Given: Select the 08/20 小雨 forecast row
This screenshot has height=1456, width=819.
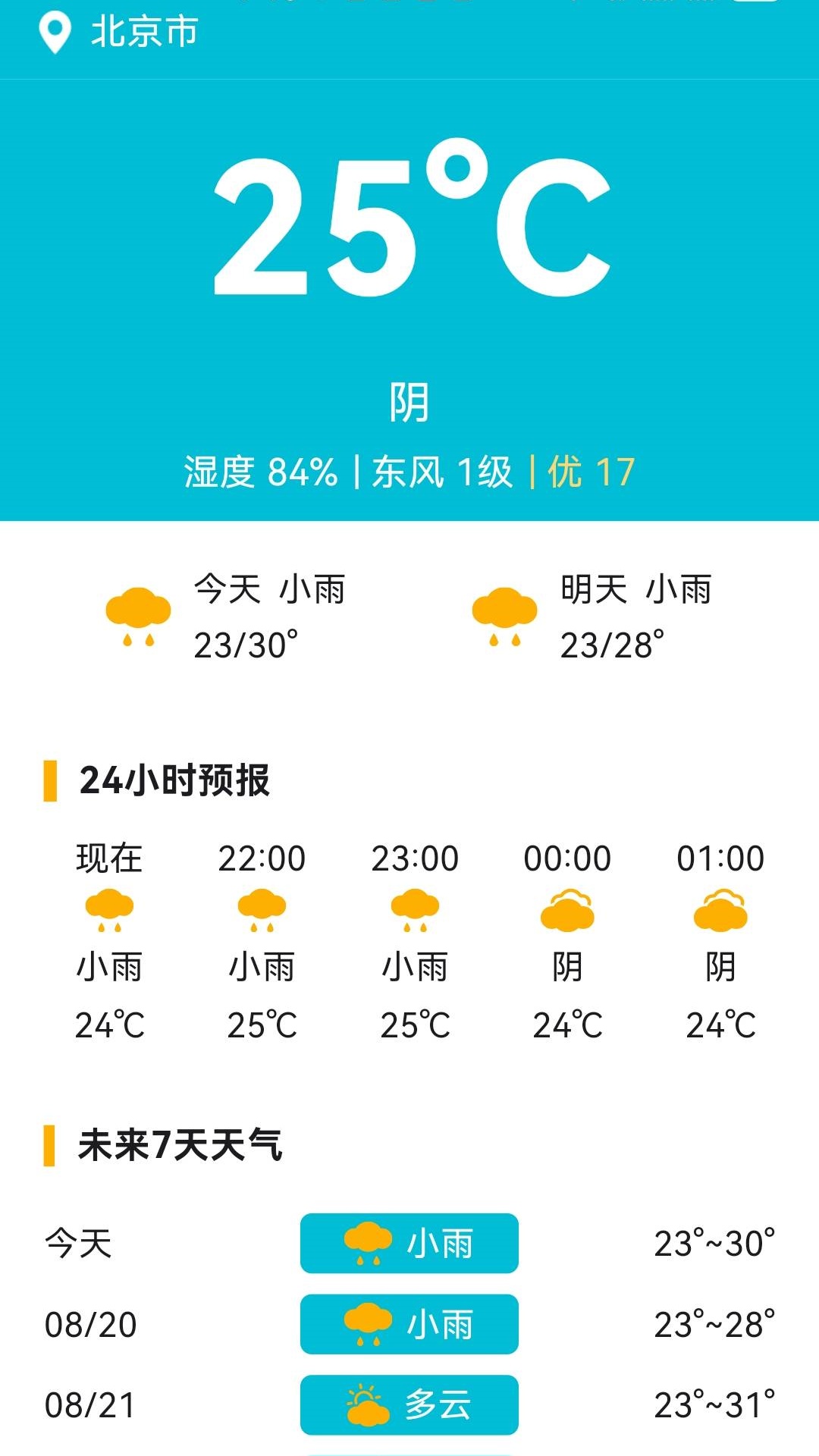Looking at the screenshot, I should click(x=409, y=1325).
